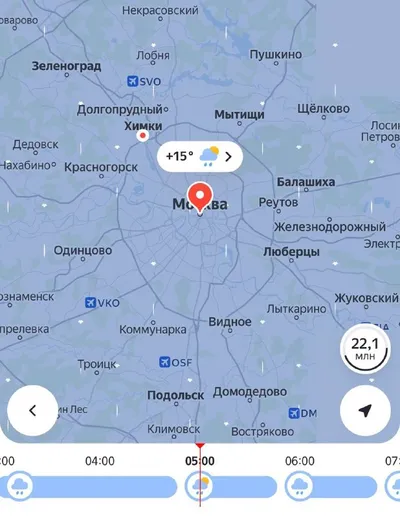Tap the 05:00 time slot
The width and height of the screenshot is (400, 518).
[x=200, y=461]
